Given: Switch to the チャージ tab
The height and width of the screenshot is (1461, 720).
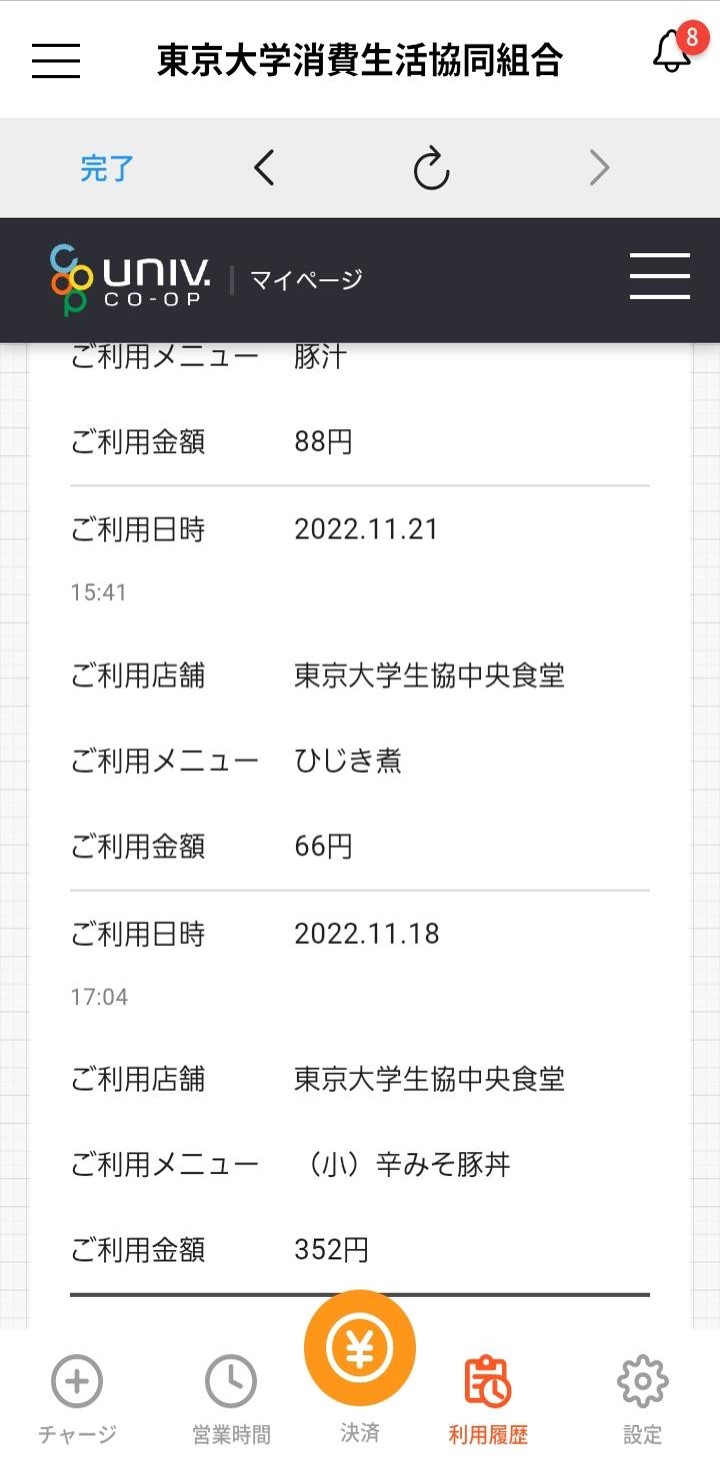Looking at the screenshot, I should click(77, 1400).
